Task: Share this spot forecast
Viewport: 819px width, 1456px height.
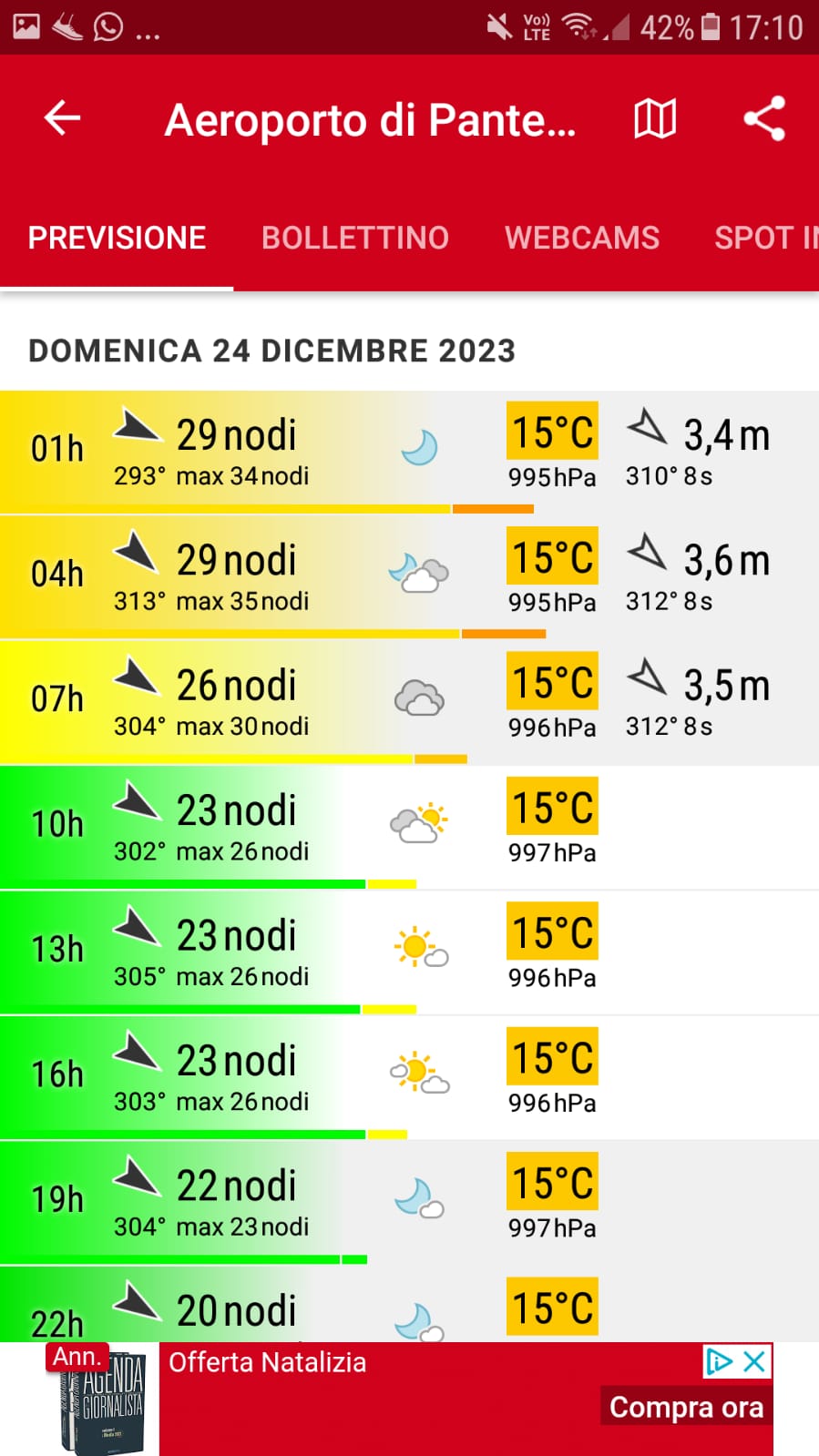Action: tap(764, 118)
